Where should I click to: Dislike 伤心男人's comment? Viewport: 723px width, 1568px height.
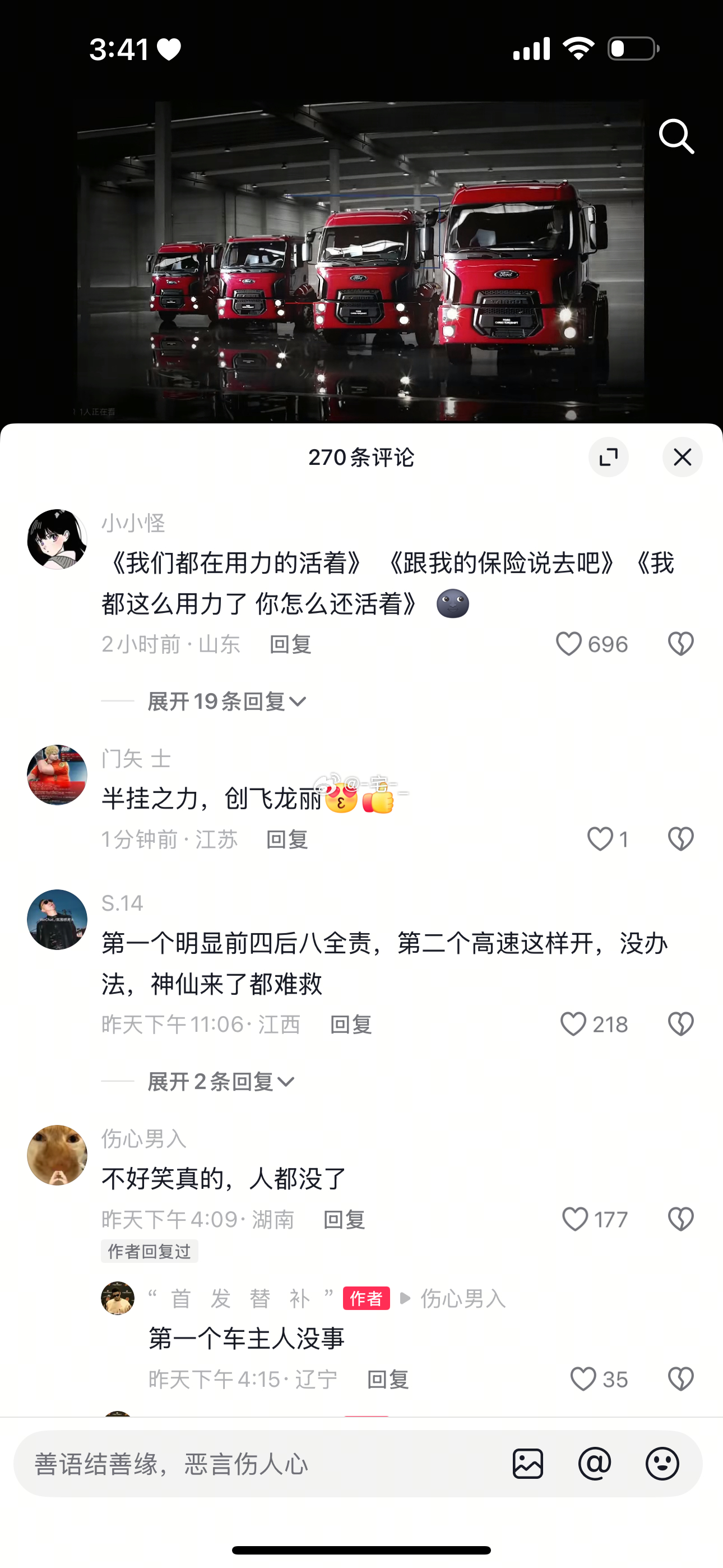(x=680, y=1219)
